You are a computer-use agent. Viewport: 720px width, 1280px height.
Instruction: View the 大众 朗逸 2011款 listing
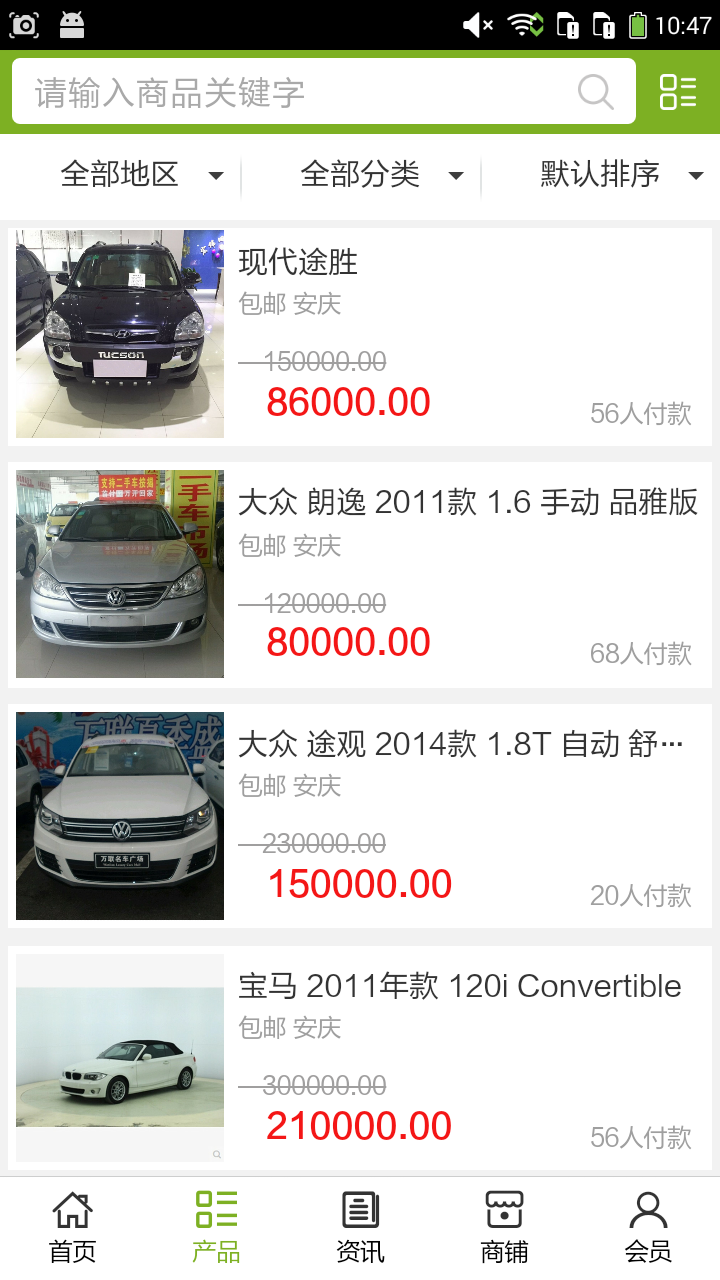360,575
